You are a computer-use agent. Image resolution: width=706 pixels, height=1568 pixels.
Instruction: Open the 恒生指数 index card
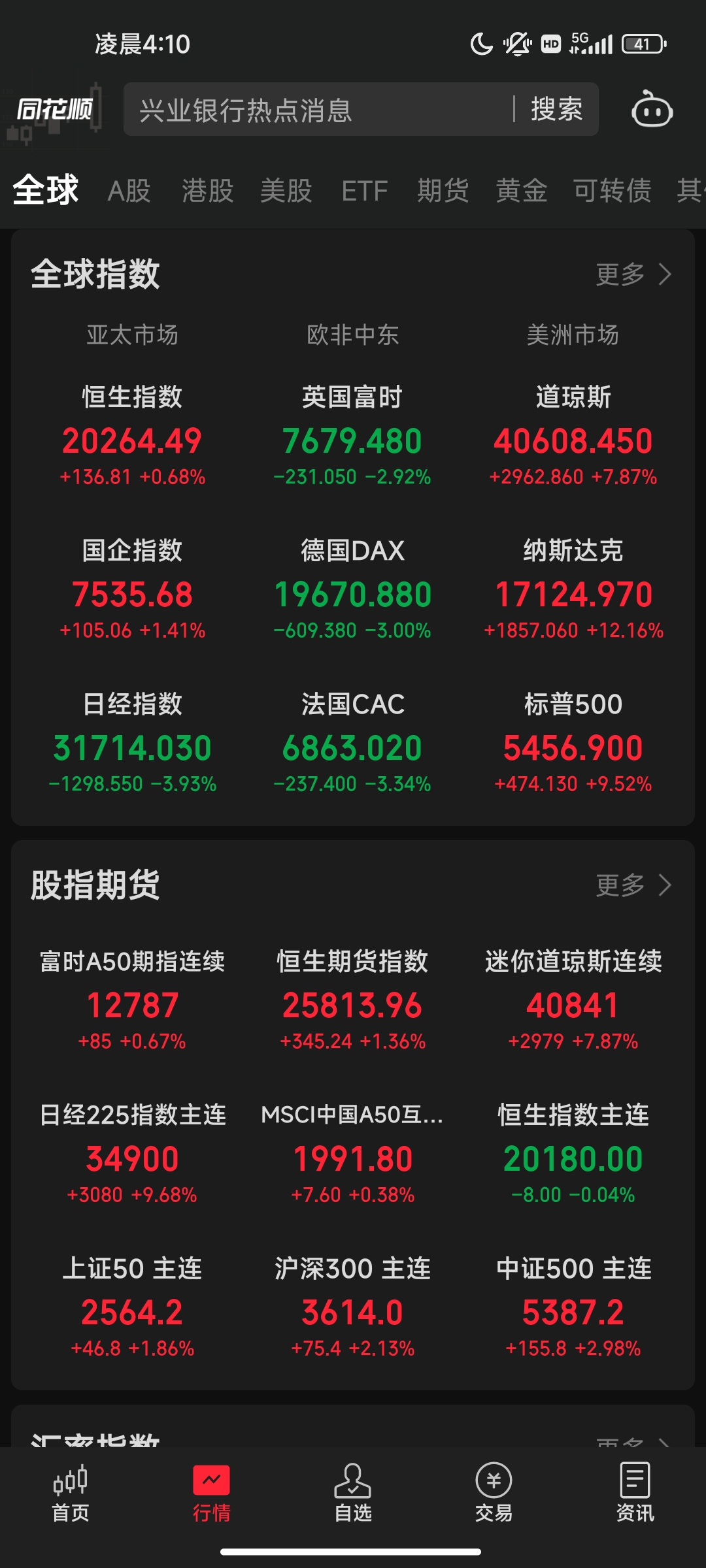(x=132, y=434)
